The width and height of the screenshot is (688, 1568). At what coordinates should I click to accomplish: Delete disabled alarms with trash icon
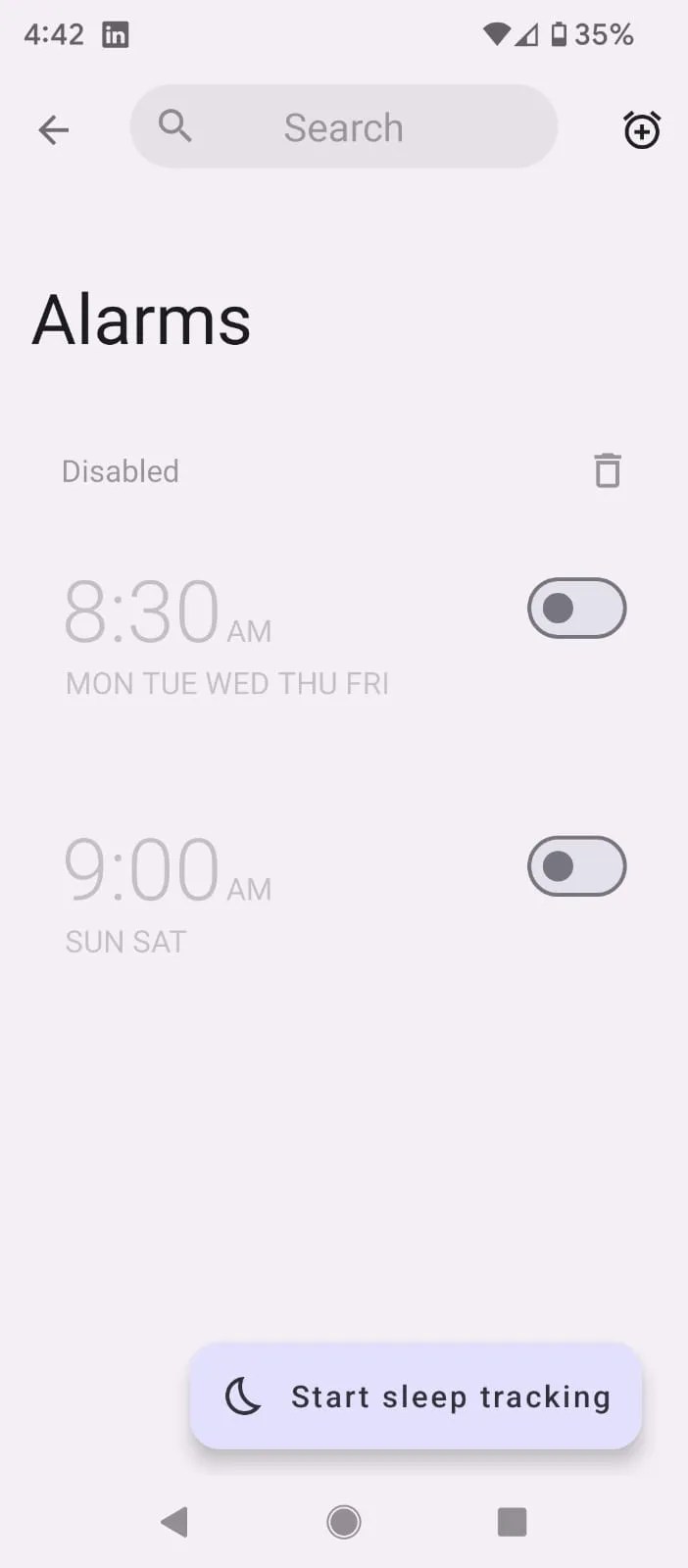tap(608, 470)
